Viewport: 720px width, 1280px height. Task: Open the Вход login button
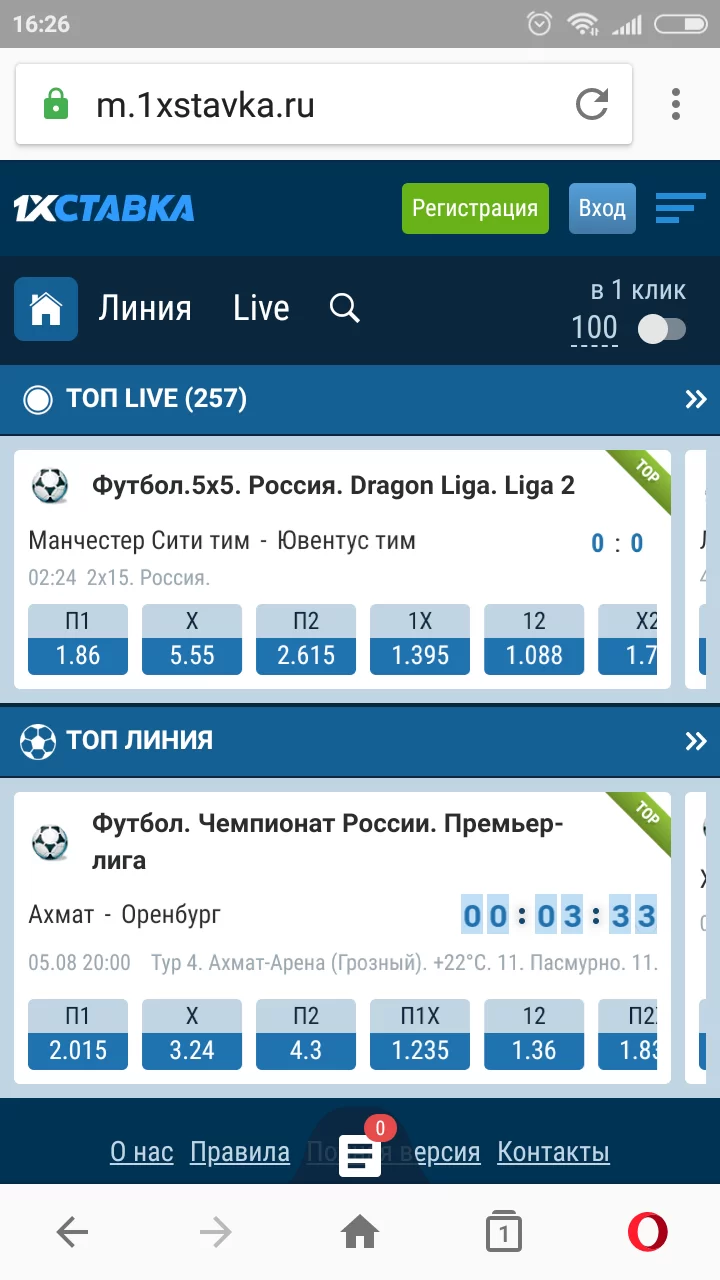[602, 208]
